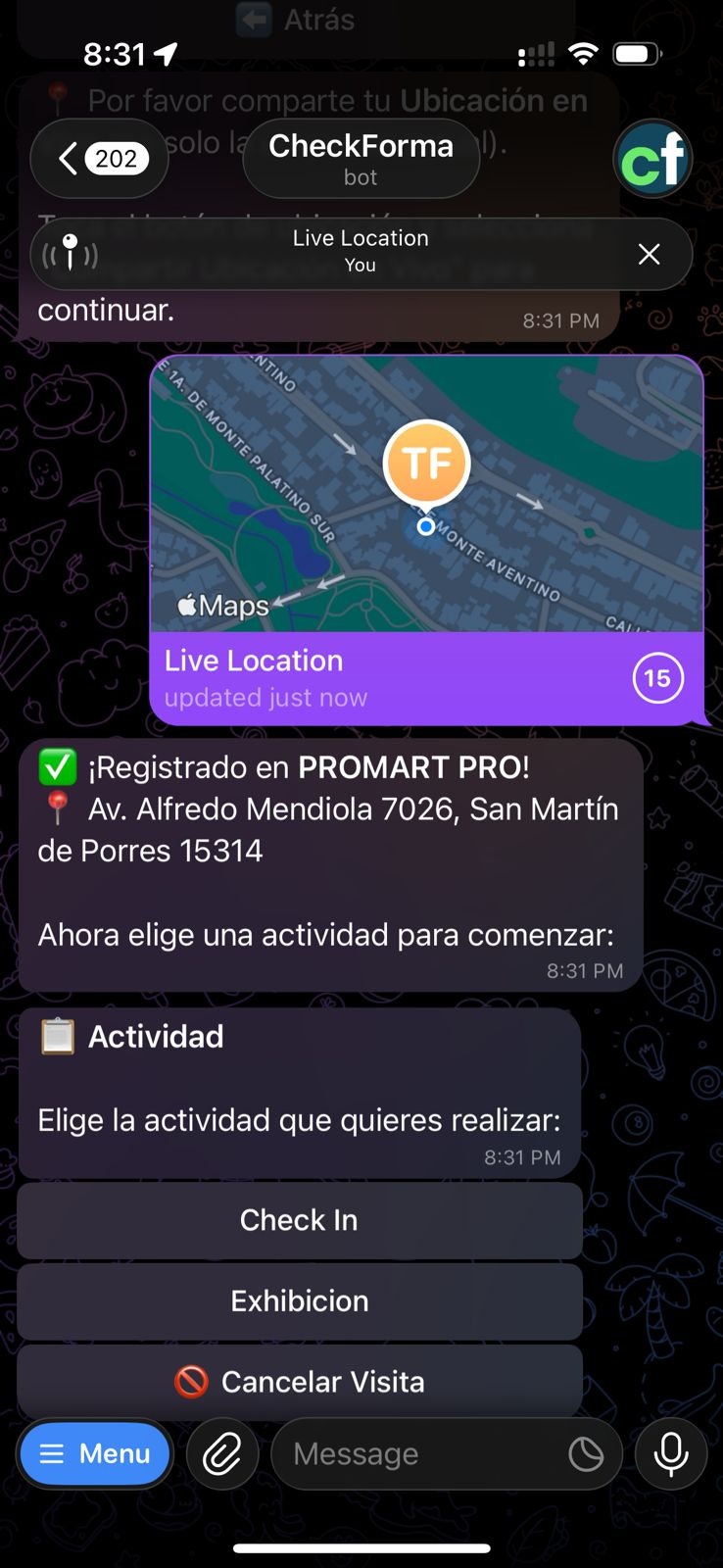Tap Cancelar Visita
This screenshot has width=723, height=1568.
299,1382
